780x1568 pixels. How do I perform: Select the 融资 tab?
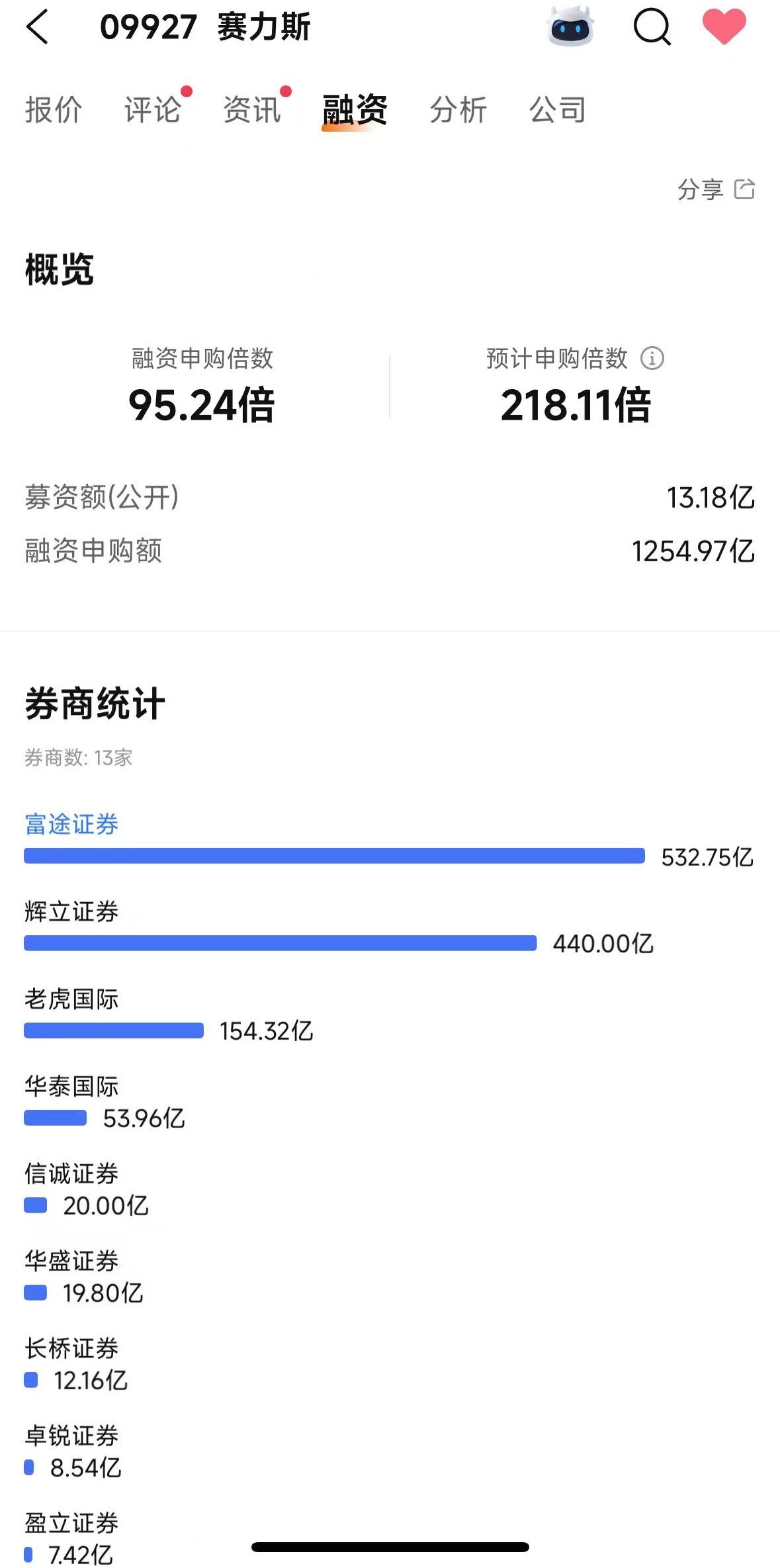point(355,110)
